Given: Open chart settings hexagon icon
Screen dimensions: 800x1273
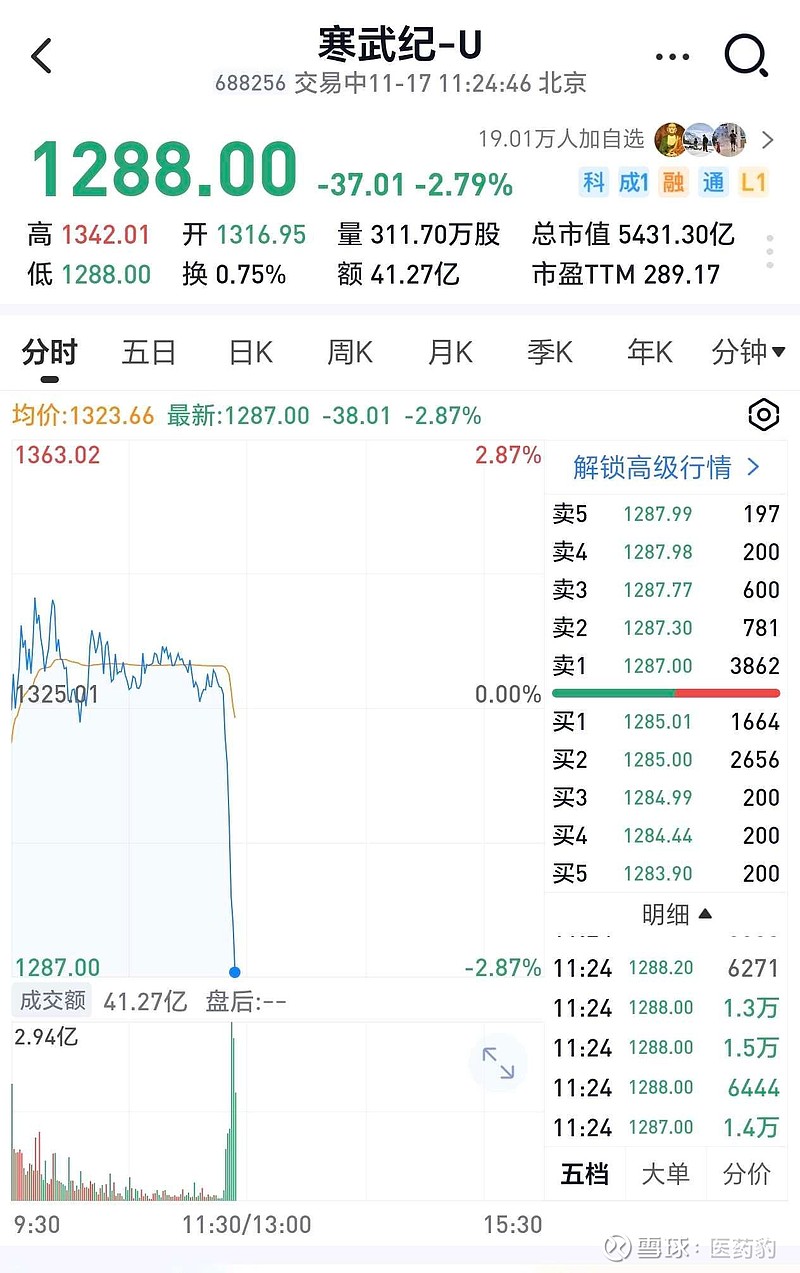Looking at the screenshot, I should coord(763,415).
